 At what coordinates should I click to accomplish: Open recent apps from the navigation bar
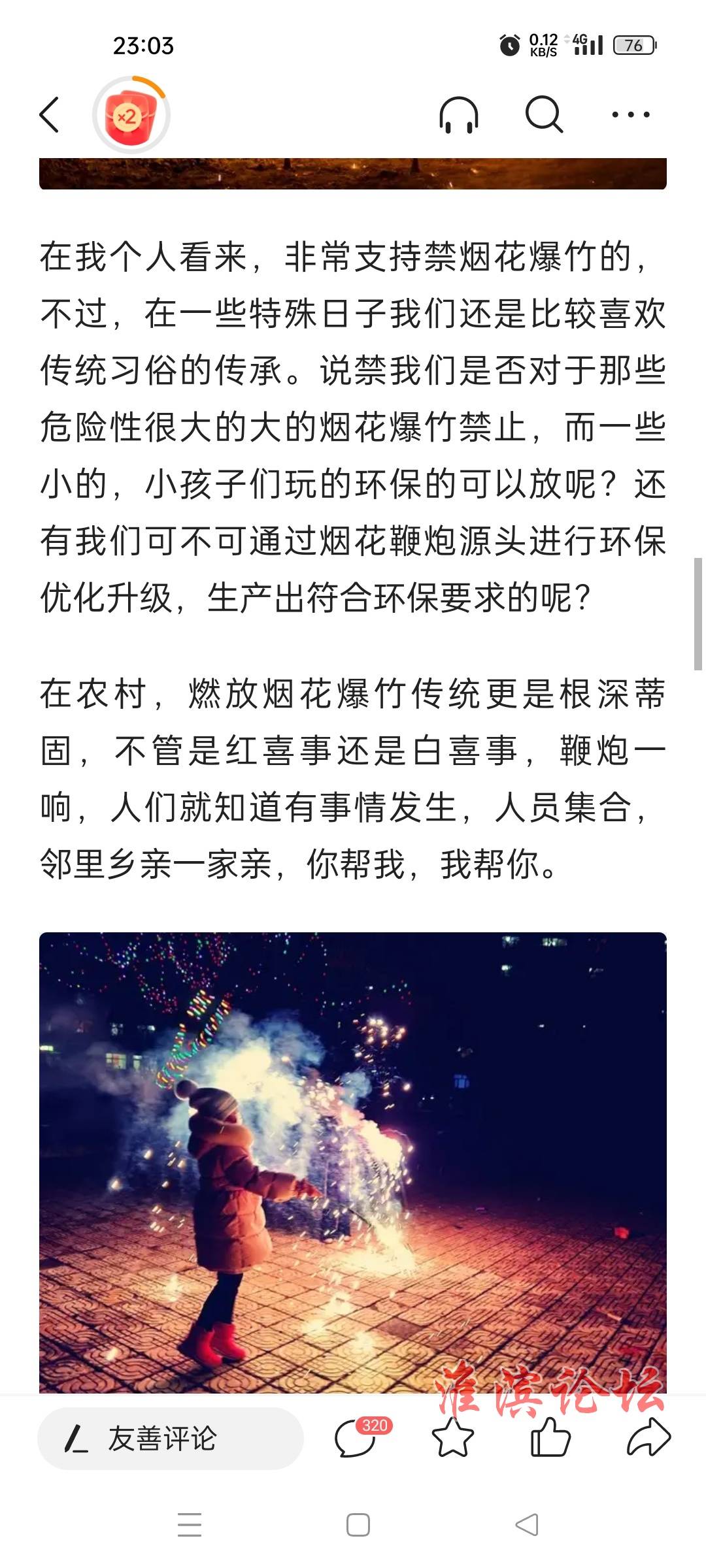[190, 1526]
